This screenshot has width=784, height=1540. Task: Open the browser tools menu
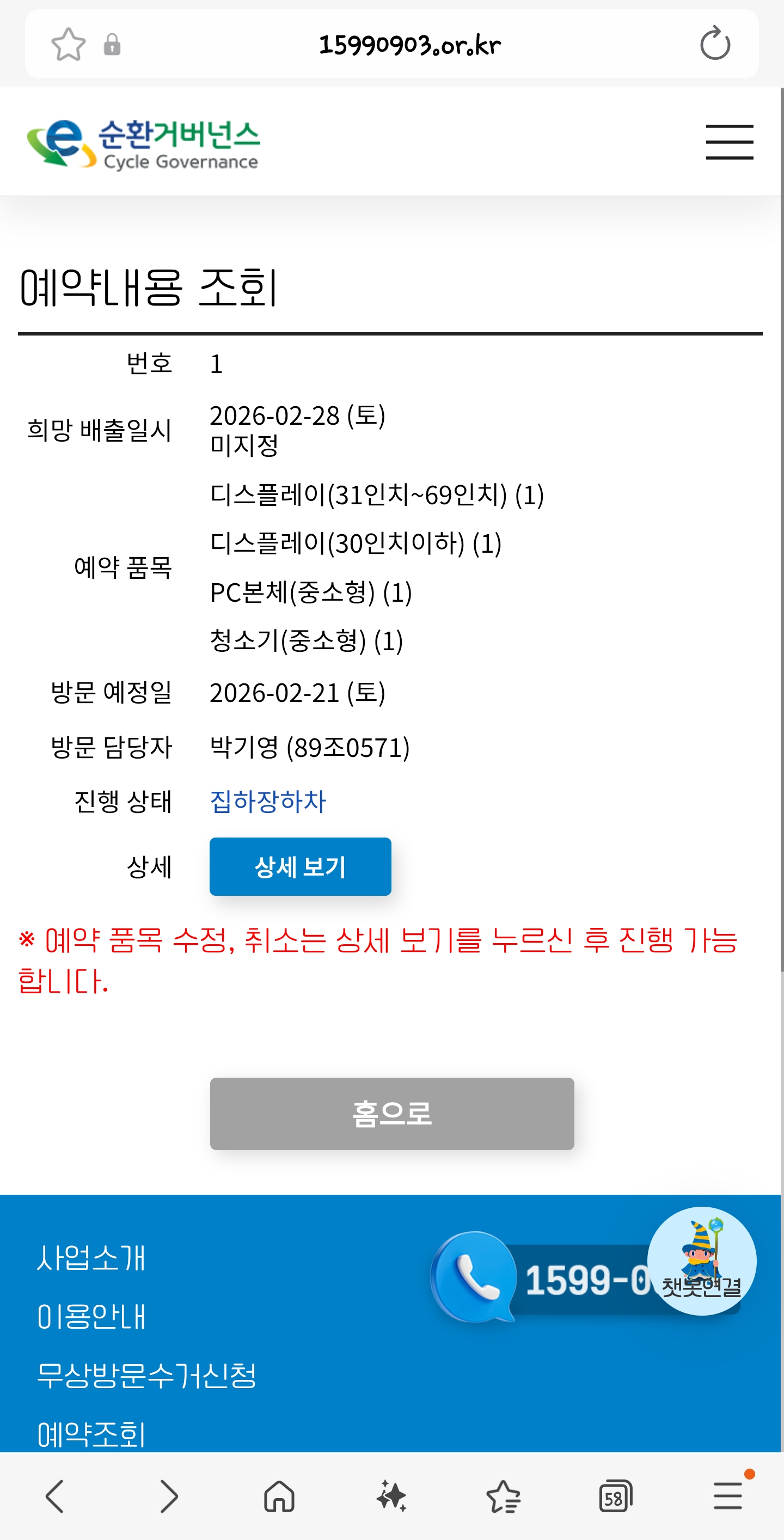click(727, 1496)
